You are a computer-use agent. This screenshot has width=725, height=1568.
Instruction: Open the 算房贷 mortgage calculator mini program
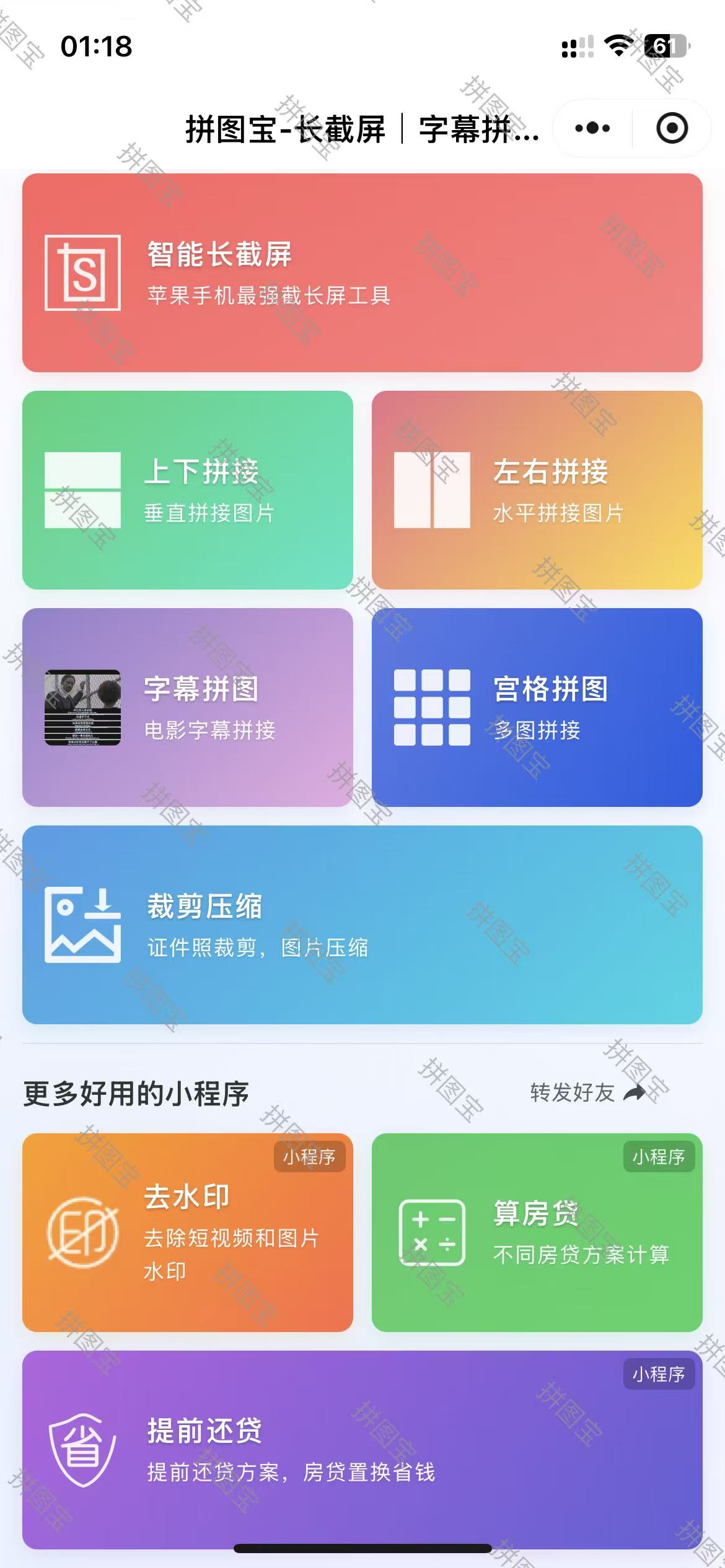click(537, 1233)
